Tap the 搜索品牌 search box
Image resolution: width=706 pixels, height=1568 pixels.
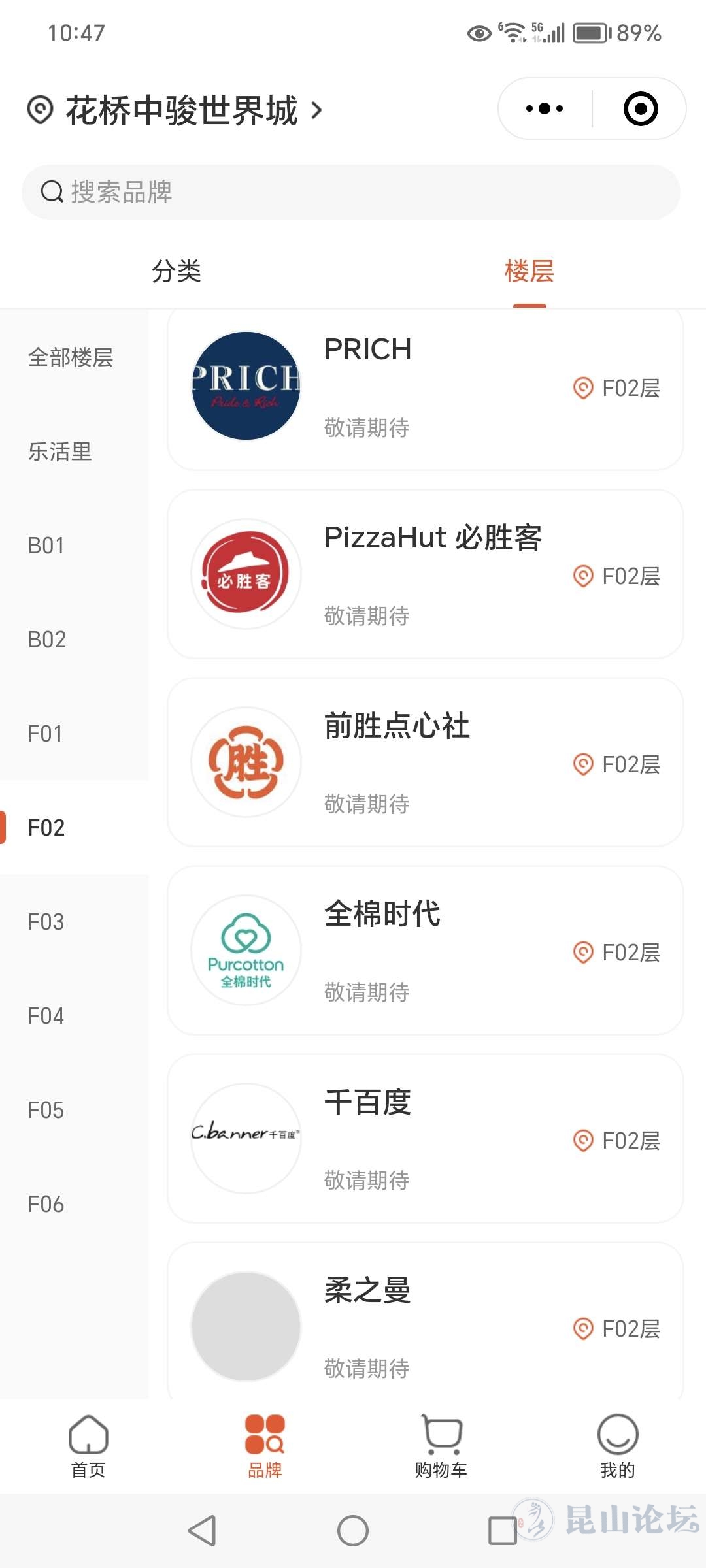click(x=351, y=192)
